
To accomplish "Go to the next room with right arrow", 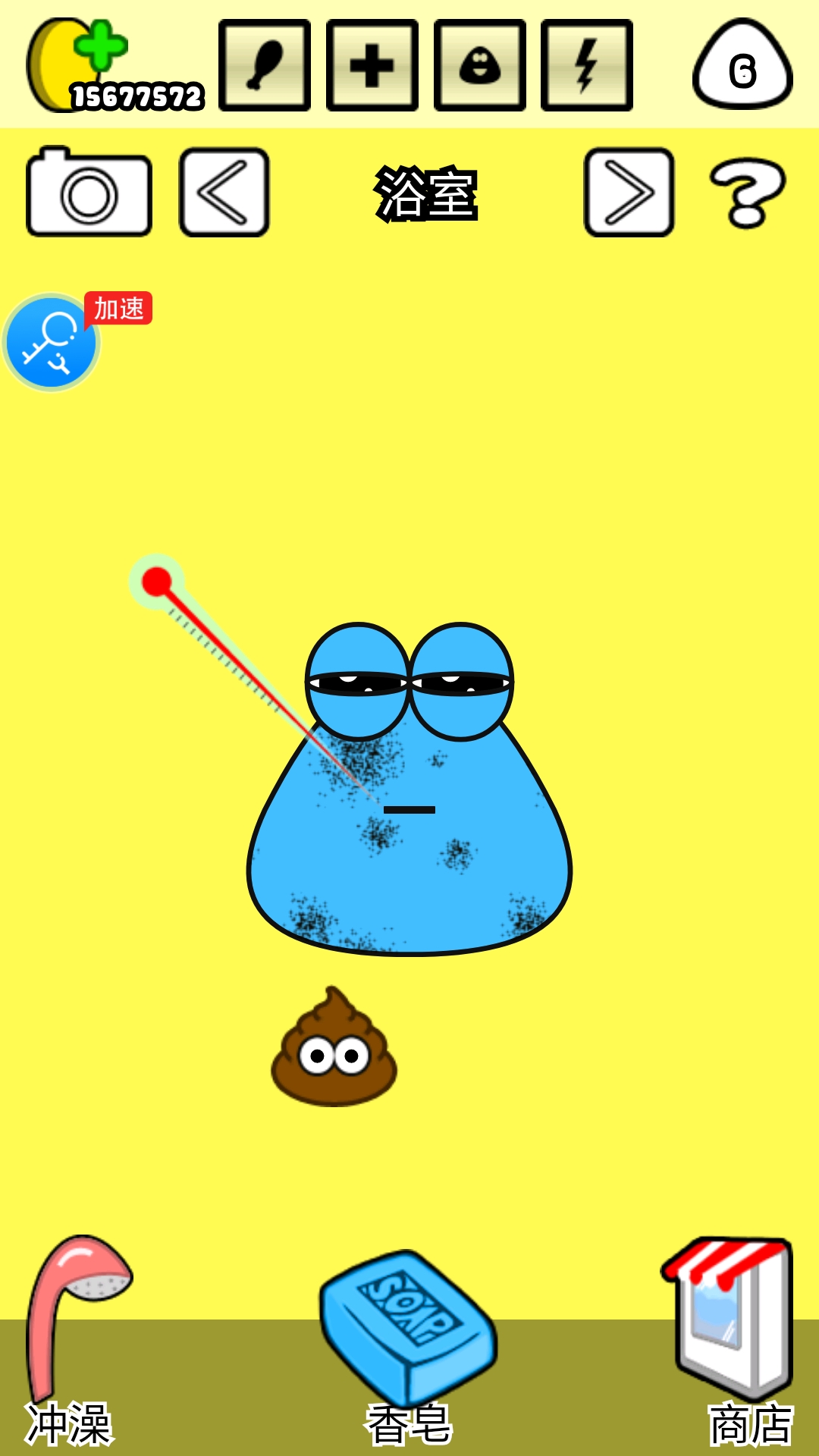I will [629, 193].
